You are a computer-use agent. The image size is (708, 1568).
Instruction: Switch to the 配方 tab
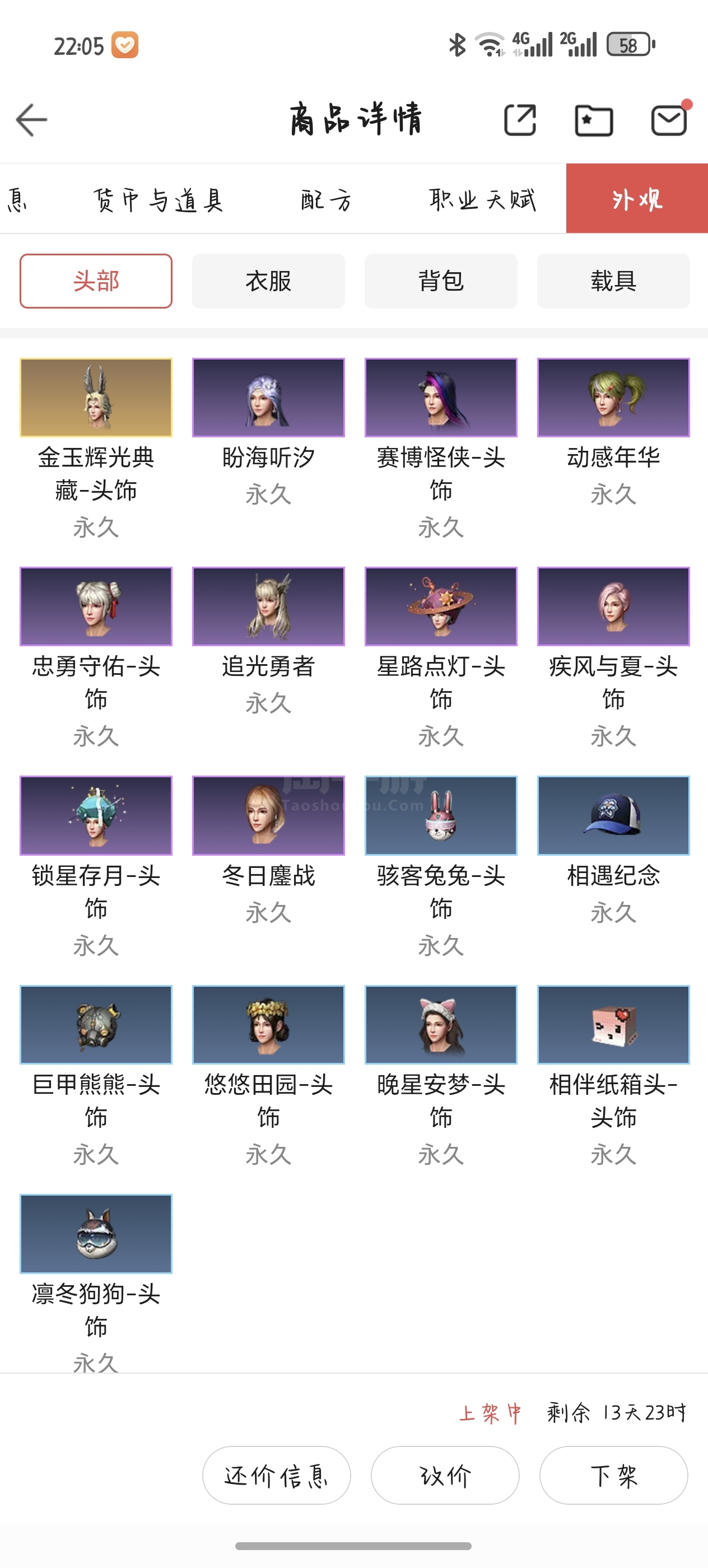click(327, 200)
